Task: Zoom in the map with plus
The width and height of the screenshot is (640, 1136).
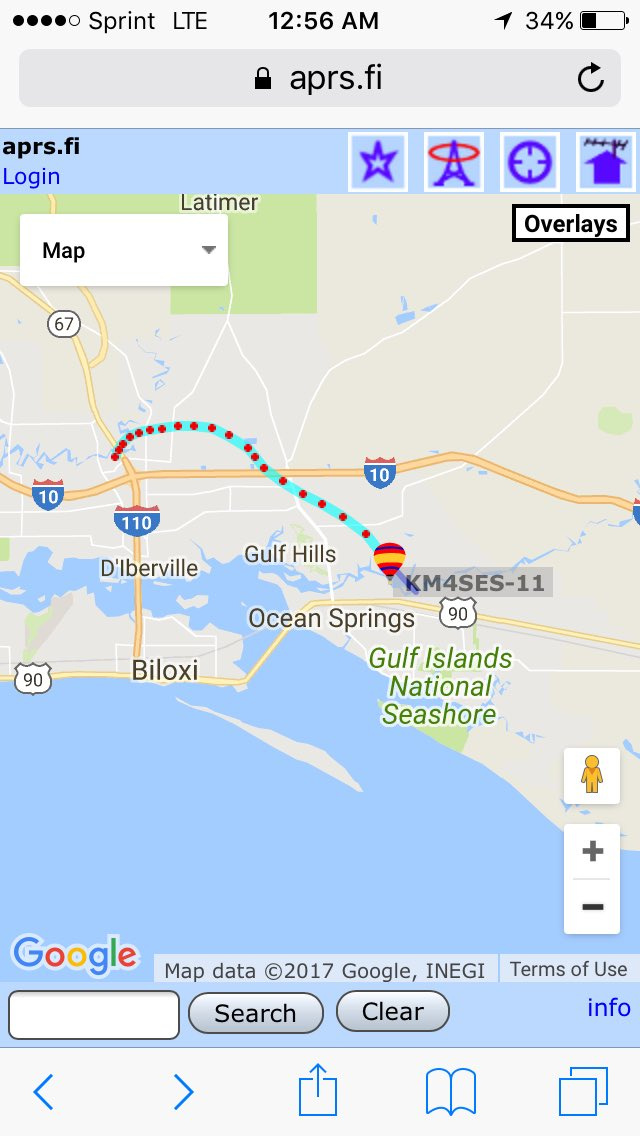Action: (x=592, y=851)
